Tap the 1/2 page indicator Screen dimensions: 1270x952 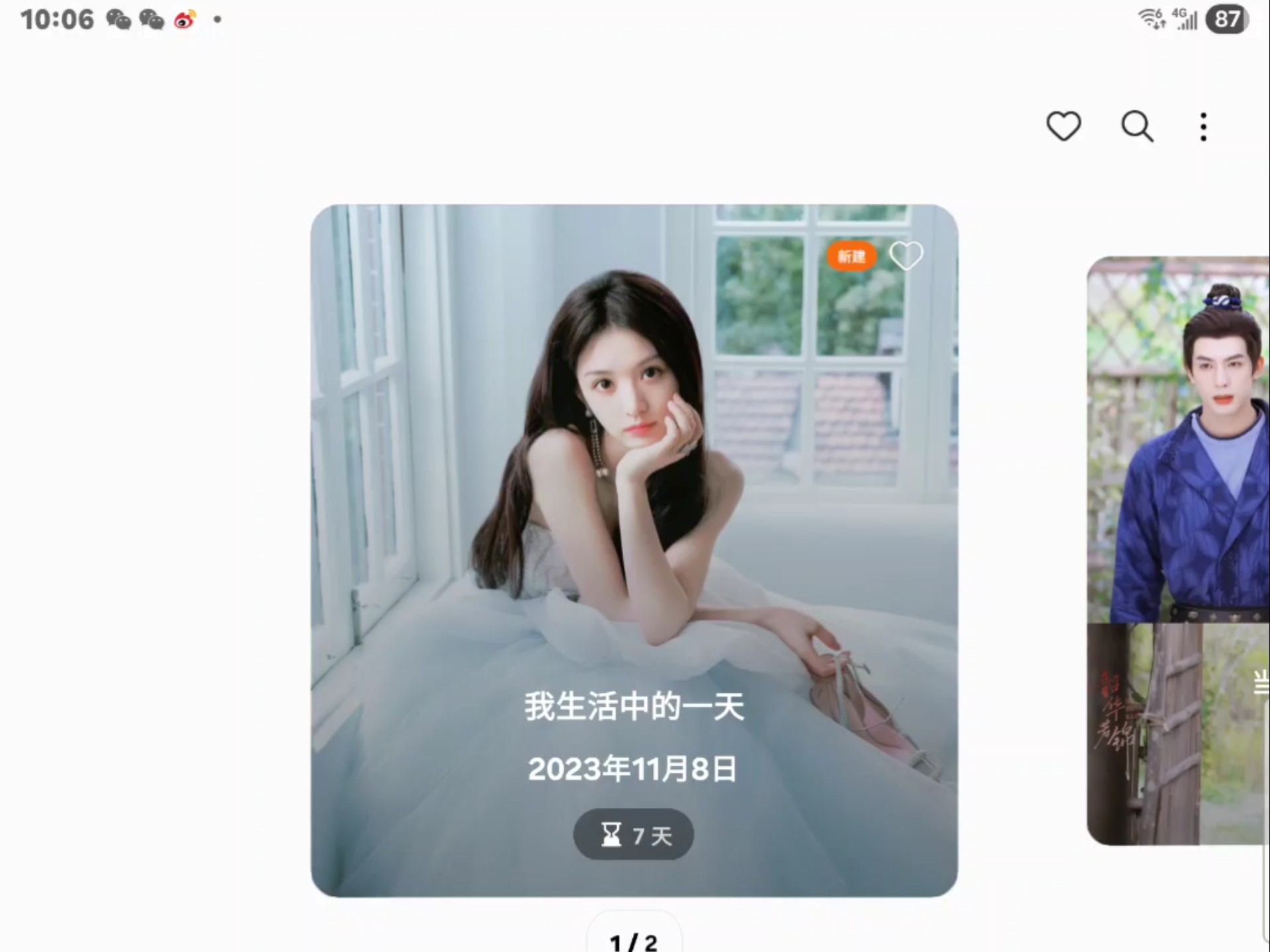pyautogui.click(x=634, y=939)
